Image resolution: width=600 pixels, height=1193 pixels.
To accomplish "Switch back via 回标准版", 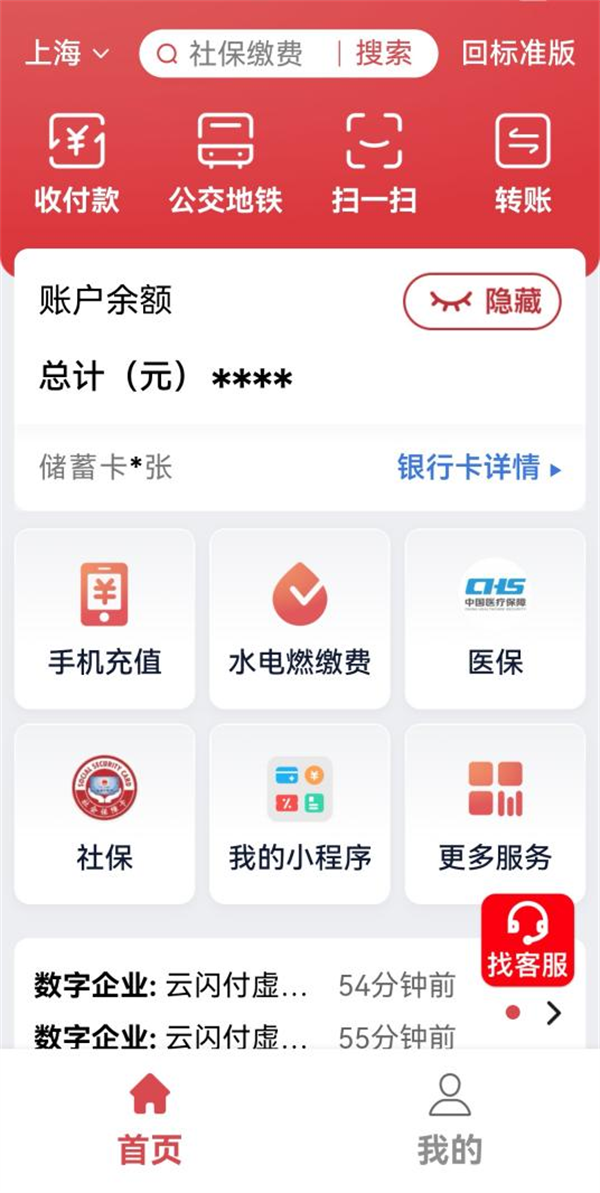I will pyautogui.click(x=518, y=54).
